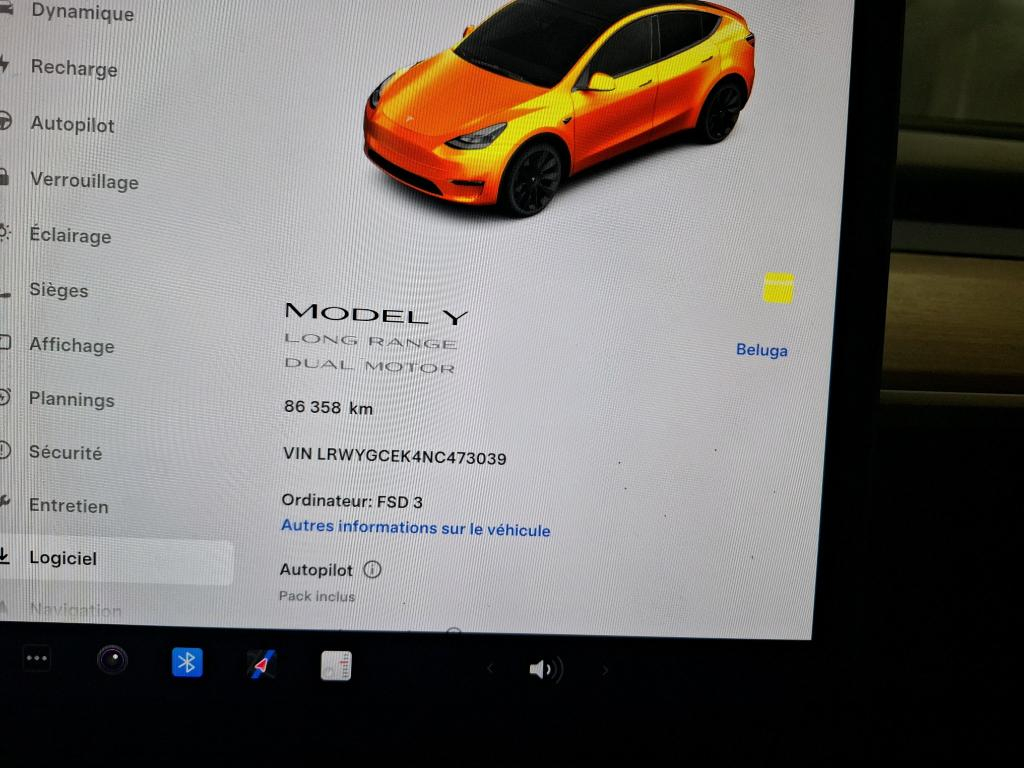Open the Plannings section

pyautogui.click(x=71, y=400)
